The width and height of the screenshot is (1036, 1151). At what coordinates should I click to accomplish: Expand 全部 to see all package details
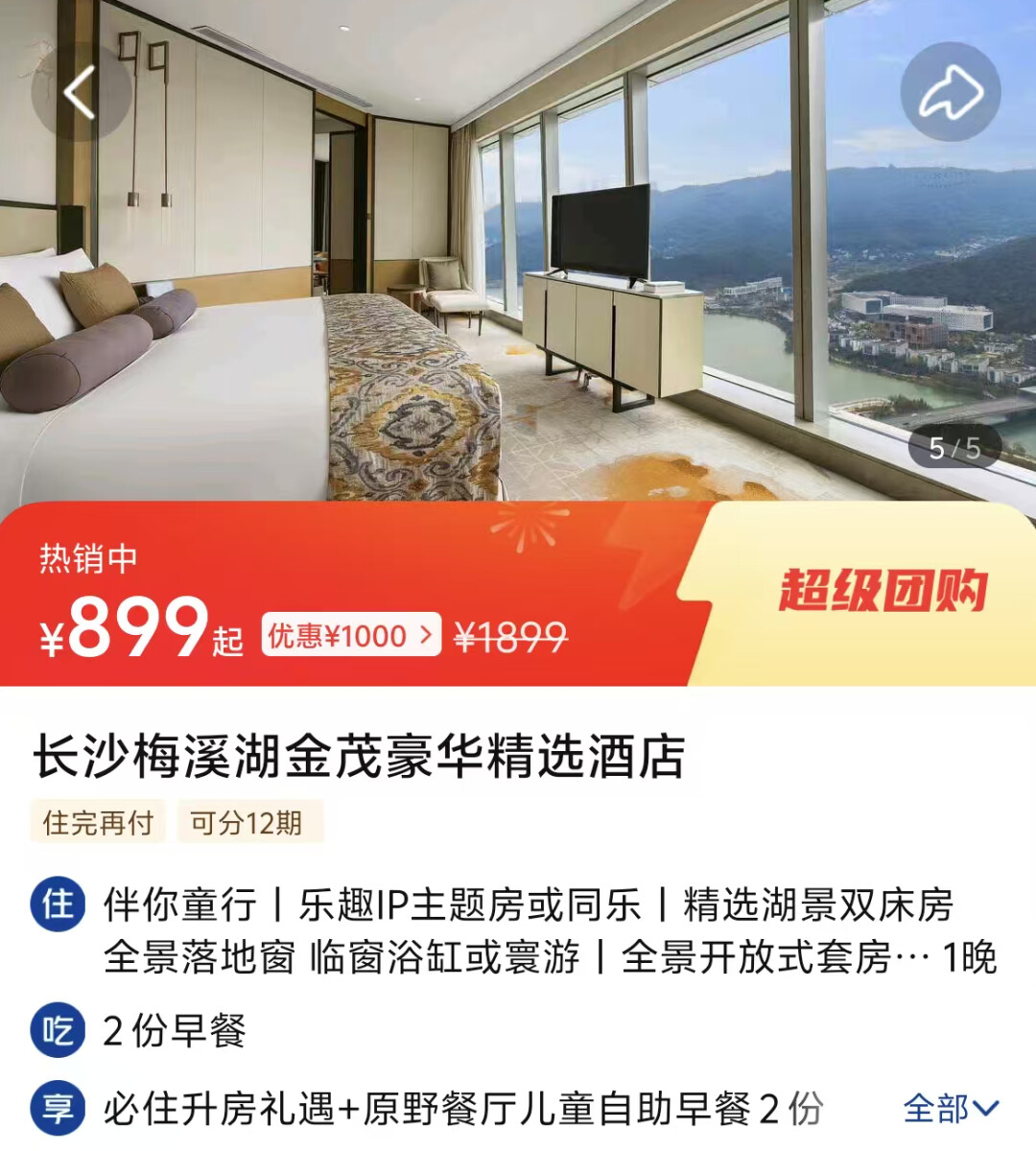(x=950, y=1109)
